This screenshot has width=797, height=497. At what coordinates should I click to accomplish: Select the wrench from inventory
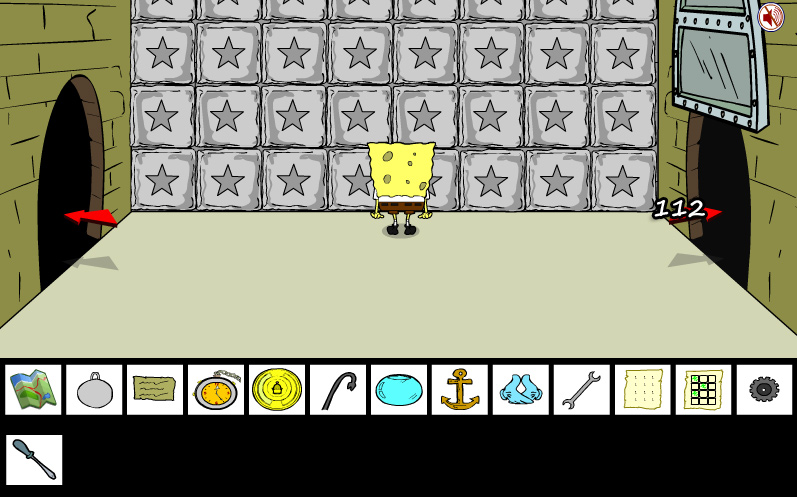[582, 389]
